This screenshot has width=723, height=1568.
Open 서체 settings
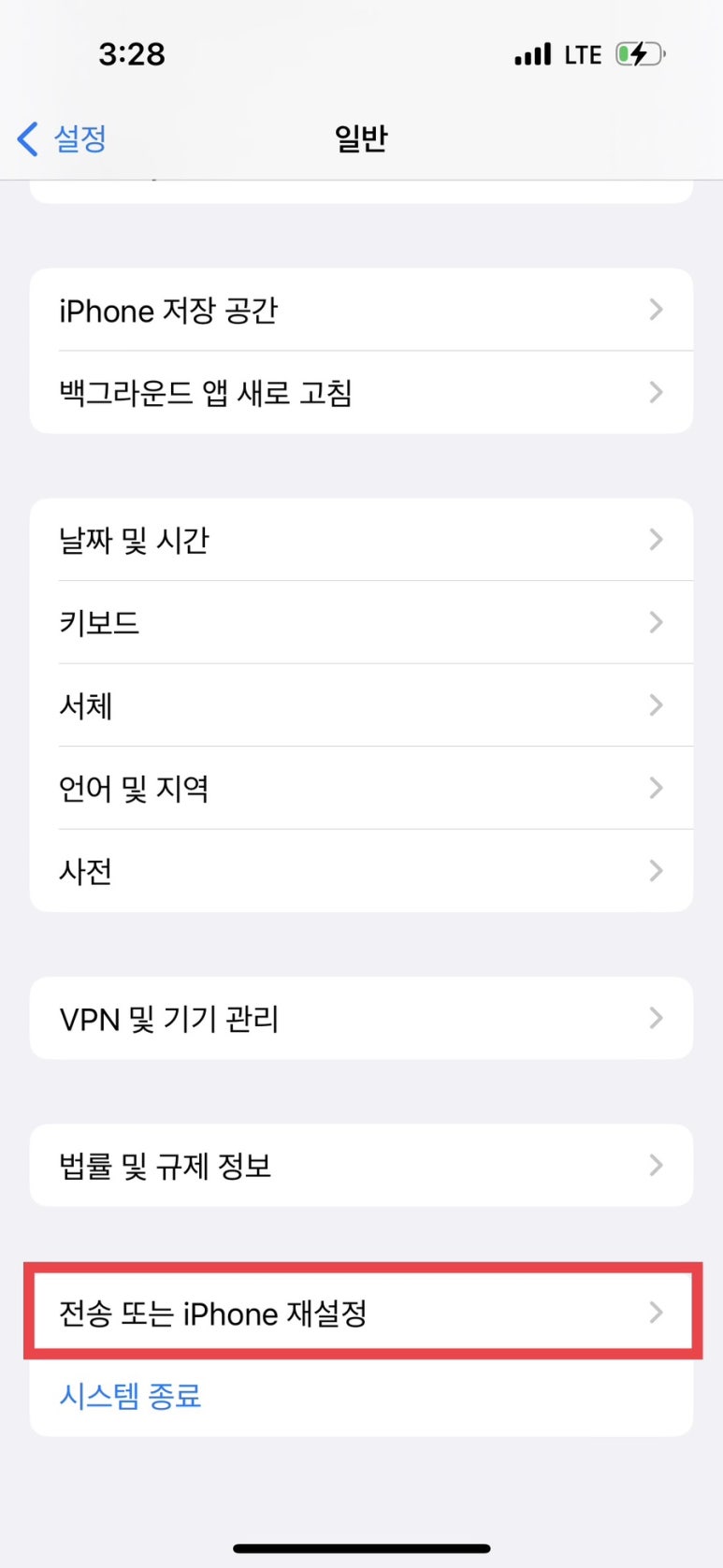(360, 705)
